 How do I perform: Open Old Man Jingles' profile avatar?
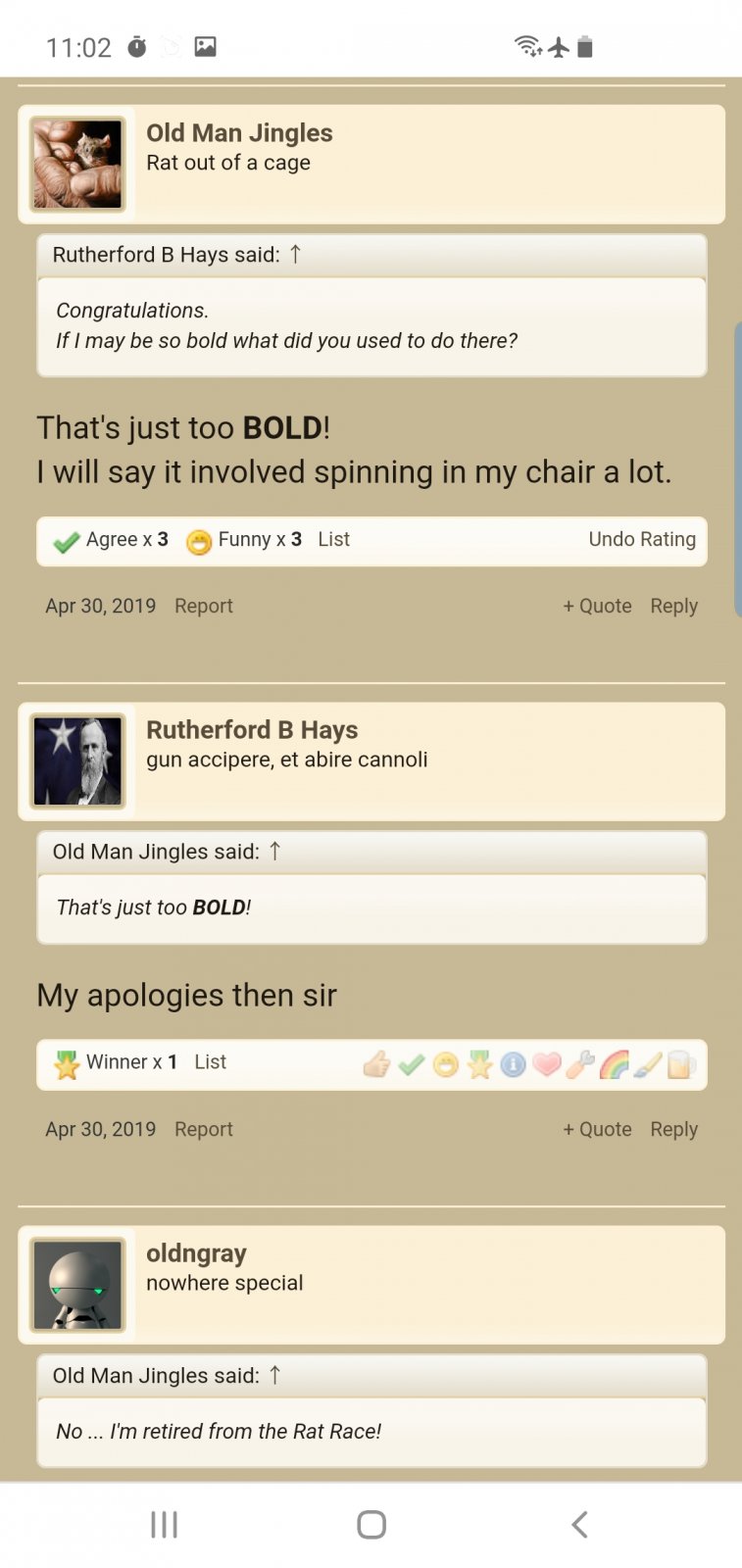pos(77,164)
